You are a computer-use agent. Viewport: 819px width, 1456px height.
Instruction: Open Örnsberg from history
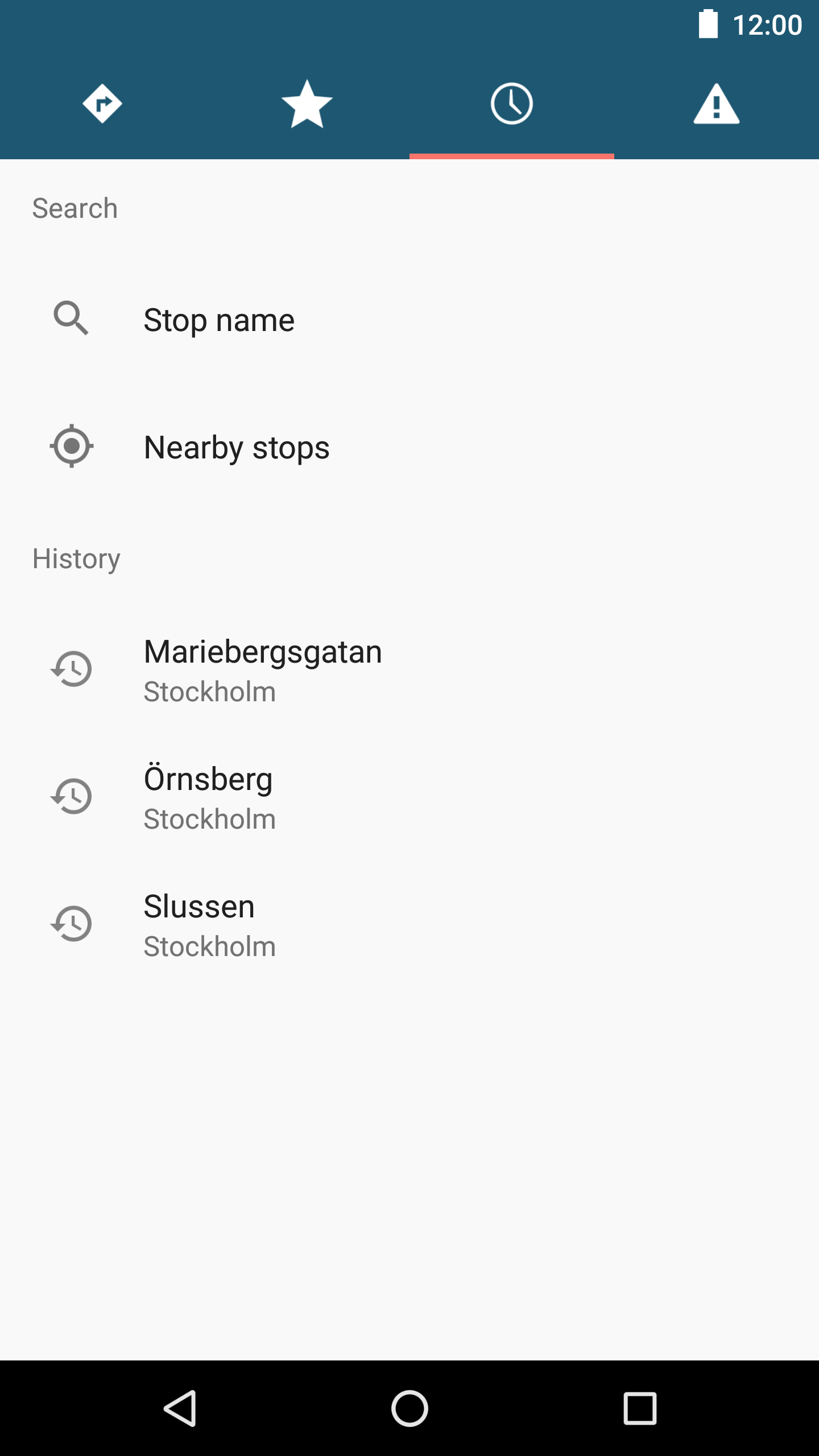[x=409, y=797]
